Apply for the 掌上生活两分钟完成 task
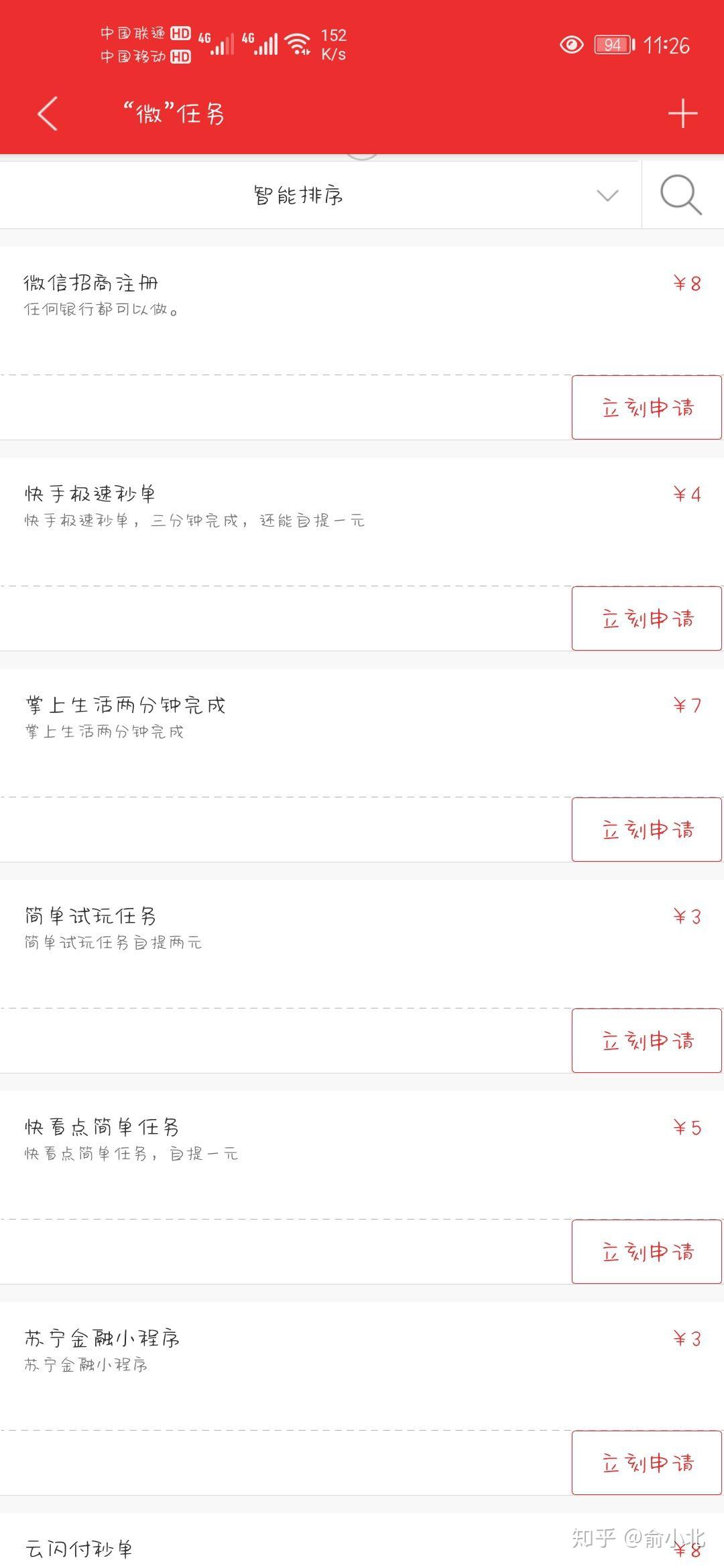Image resolution: width=724 pixels, height=1568 pixels. (647, 830)
